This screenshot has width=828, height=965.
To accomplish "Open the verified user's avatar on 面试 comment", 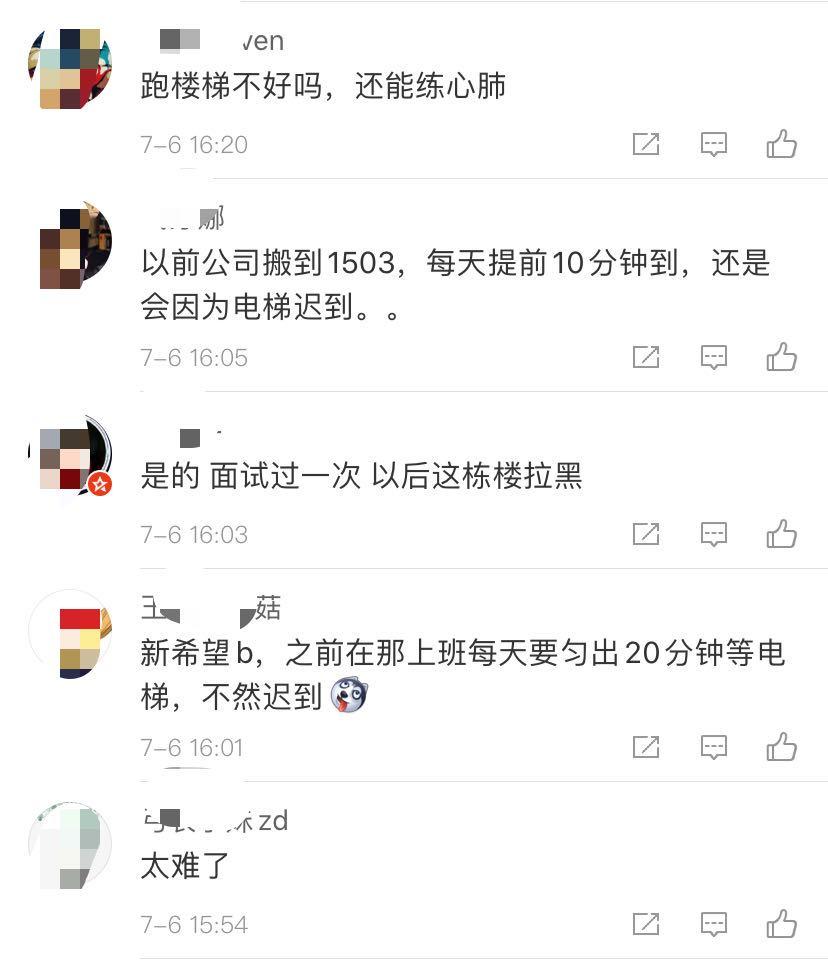I will pyautogui.click(x=70, y=457).
